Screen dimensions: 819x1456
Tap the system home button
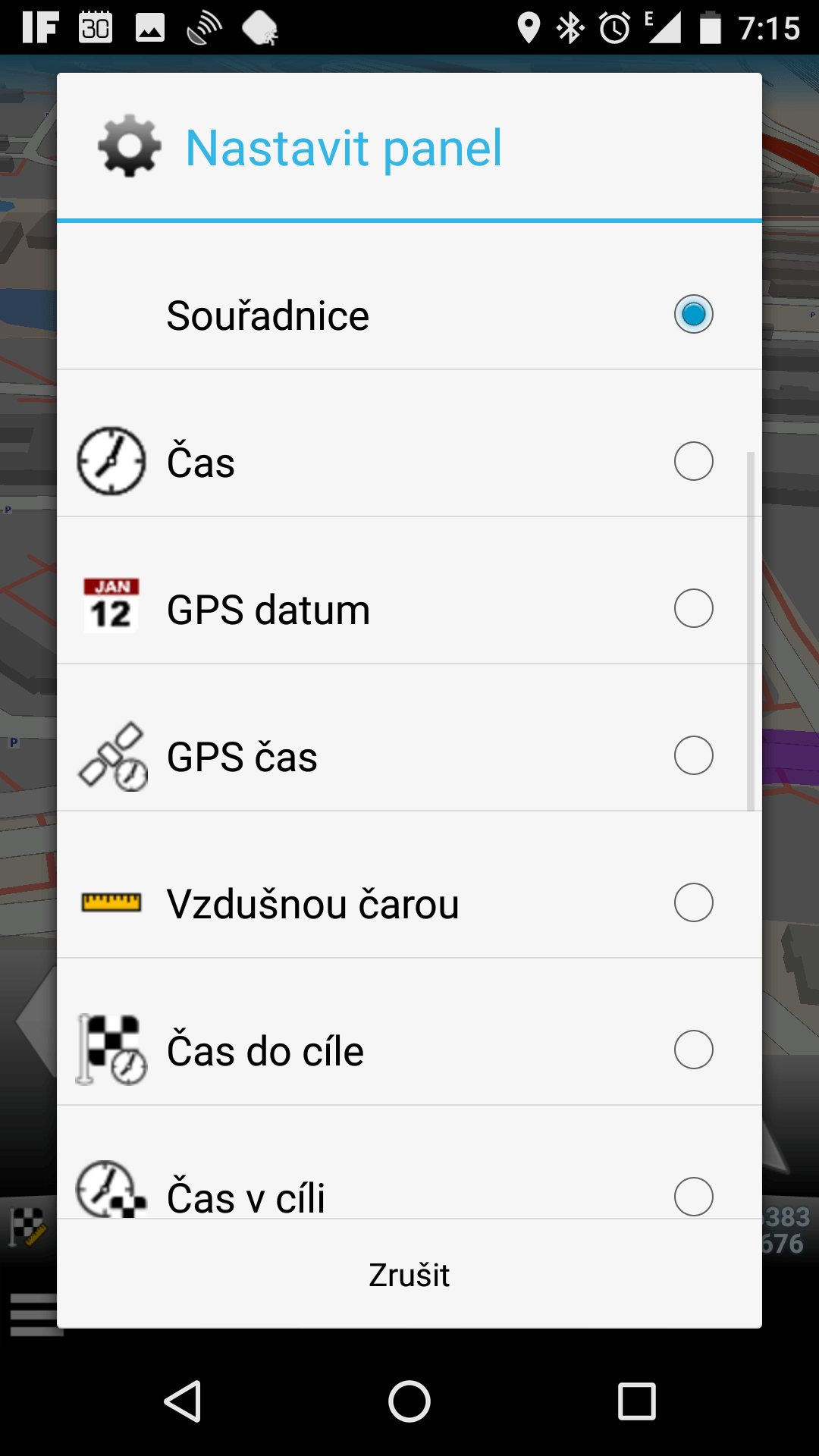click(409, 1401)
